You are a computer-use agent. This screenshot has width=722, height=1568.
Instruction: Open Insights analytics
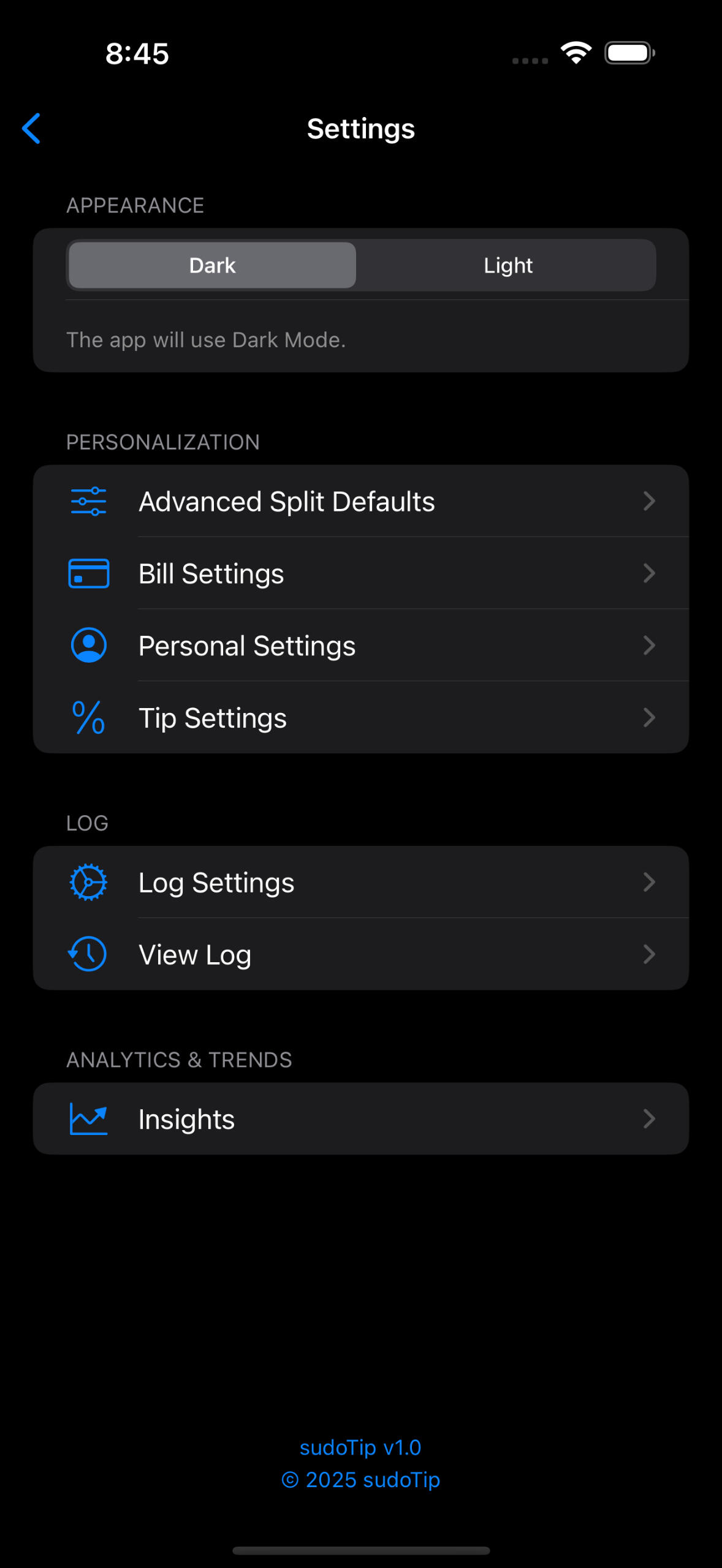coord(360,1119)
